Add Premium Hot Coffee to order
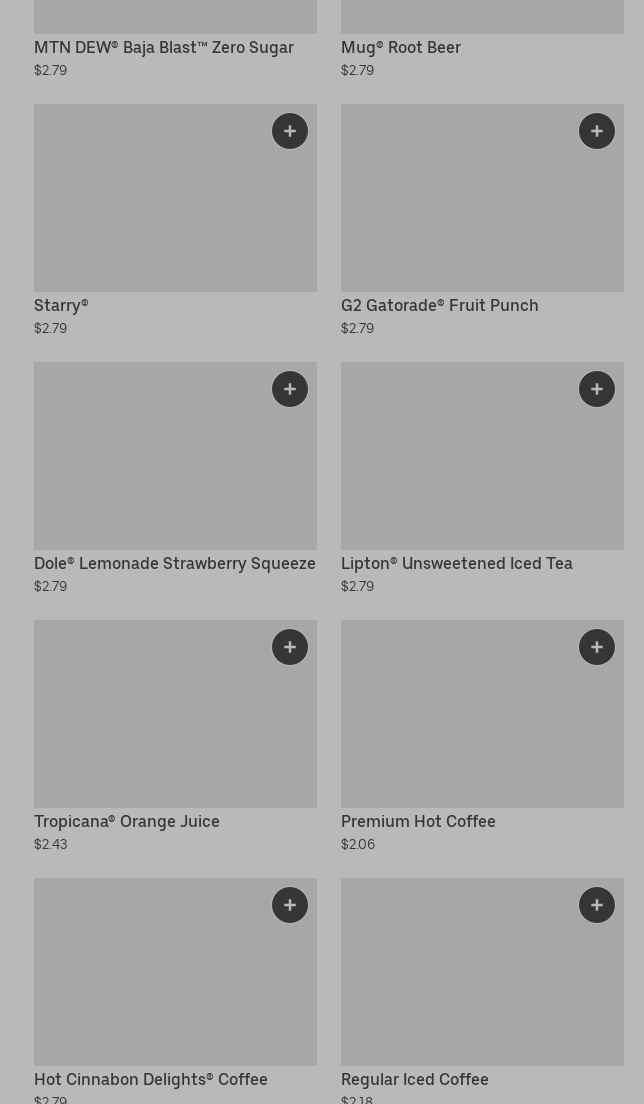Image resolution: width=644 pixels, height=1104 pixels. pyautogui.click(x=597, y=647)
